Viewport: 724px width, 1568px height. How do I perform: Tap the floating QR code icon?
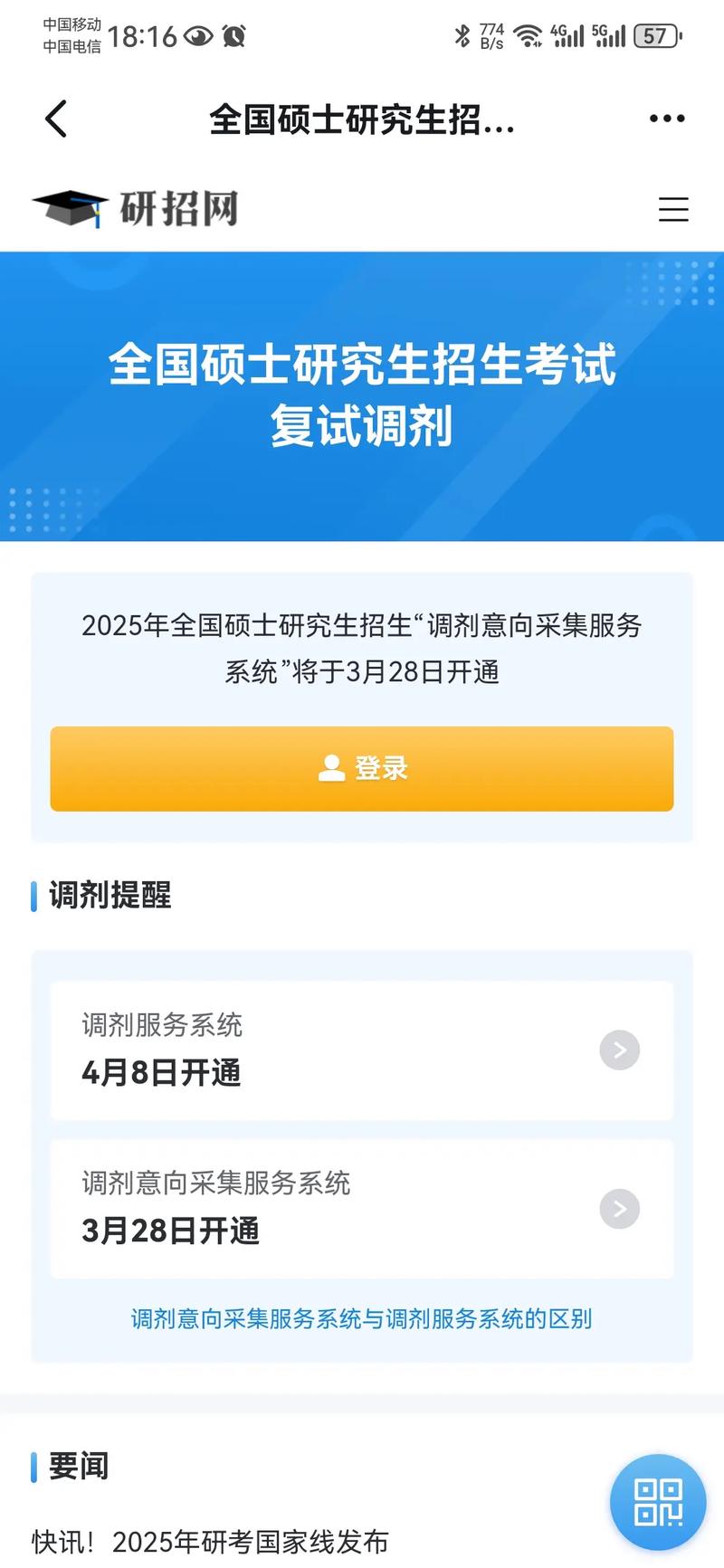pyautogui.click(x=657, y=1500)
